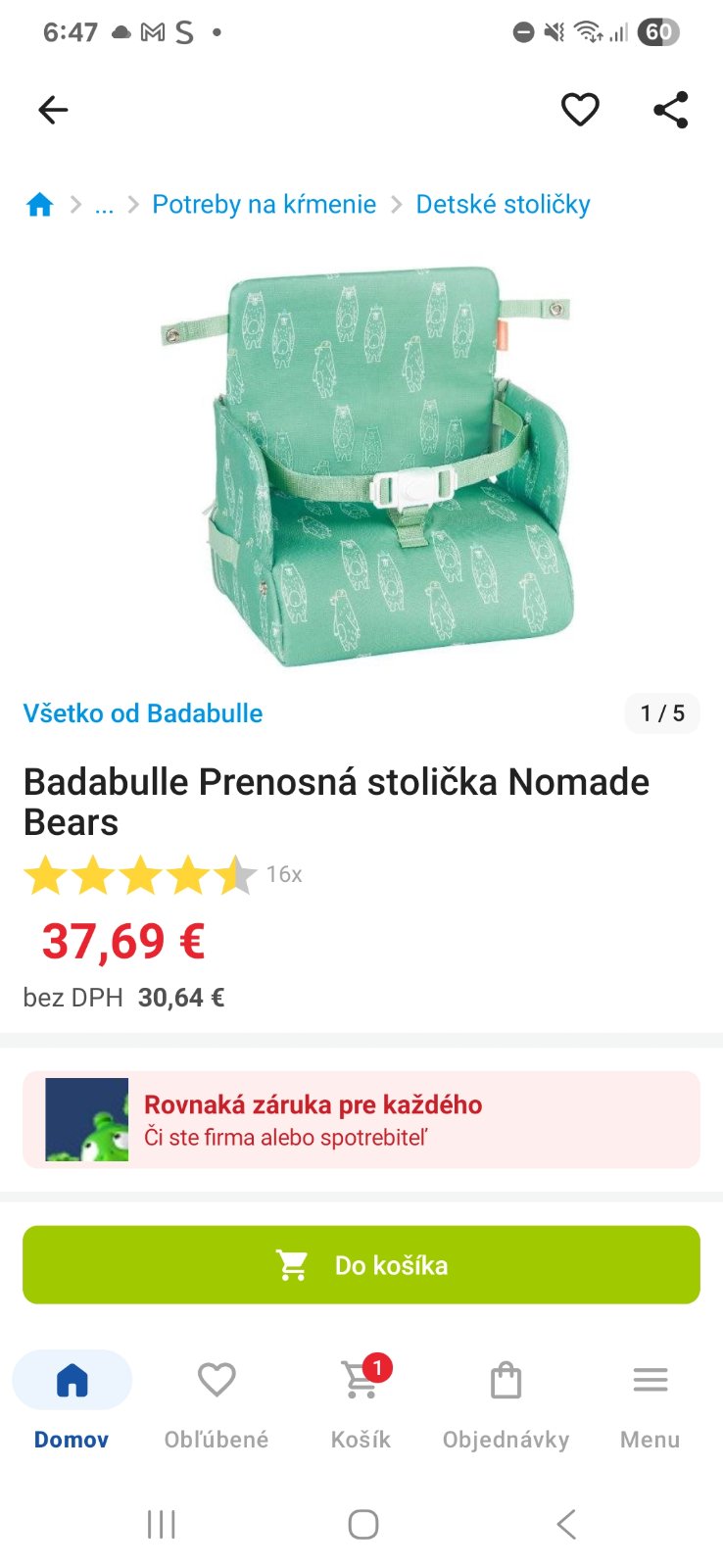Tap the system home button
This screenshot has height=1568, width=723.
tap(362, 1524)
